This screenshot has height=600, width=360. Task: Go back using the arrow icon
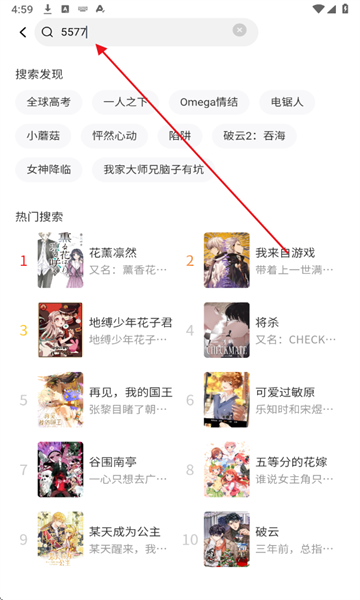(23, 32)
